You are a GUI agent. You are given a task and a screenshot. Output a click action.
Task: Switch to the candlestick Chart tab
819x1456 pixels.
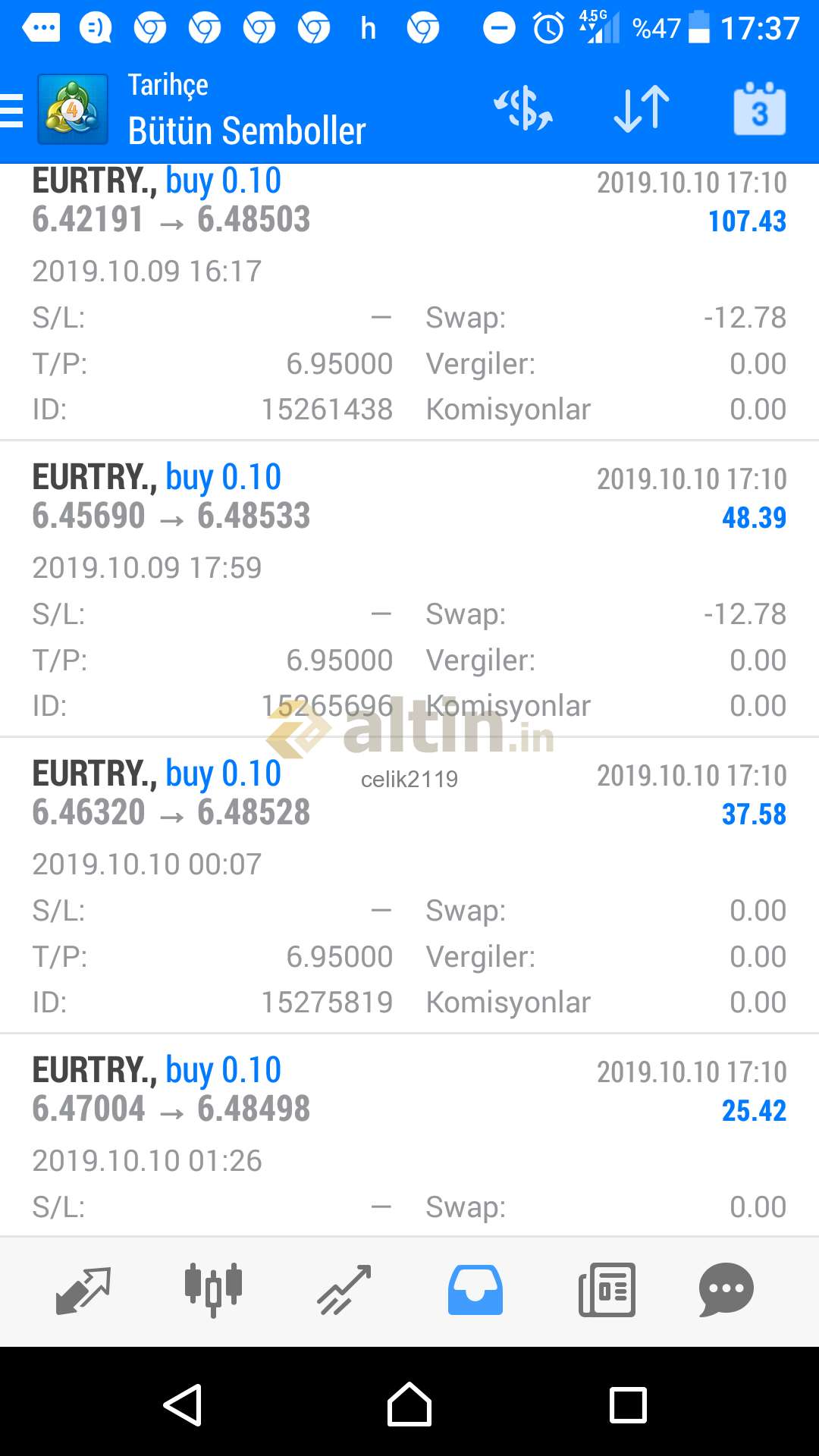point(213,1290)
